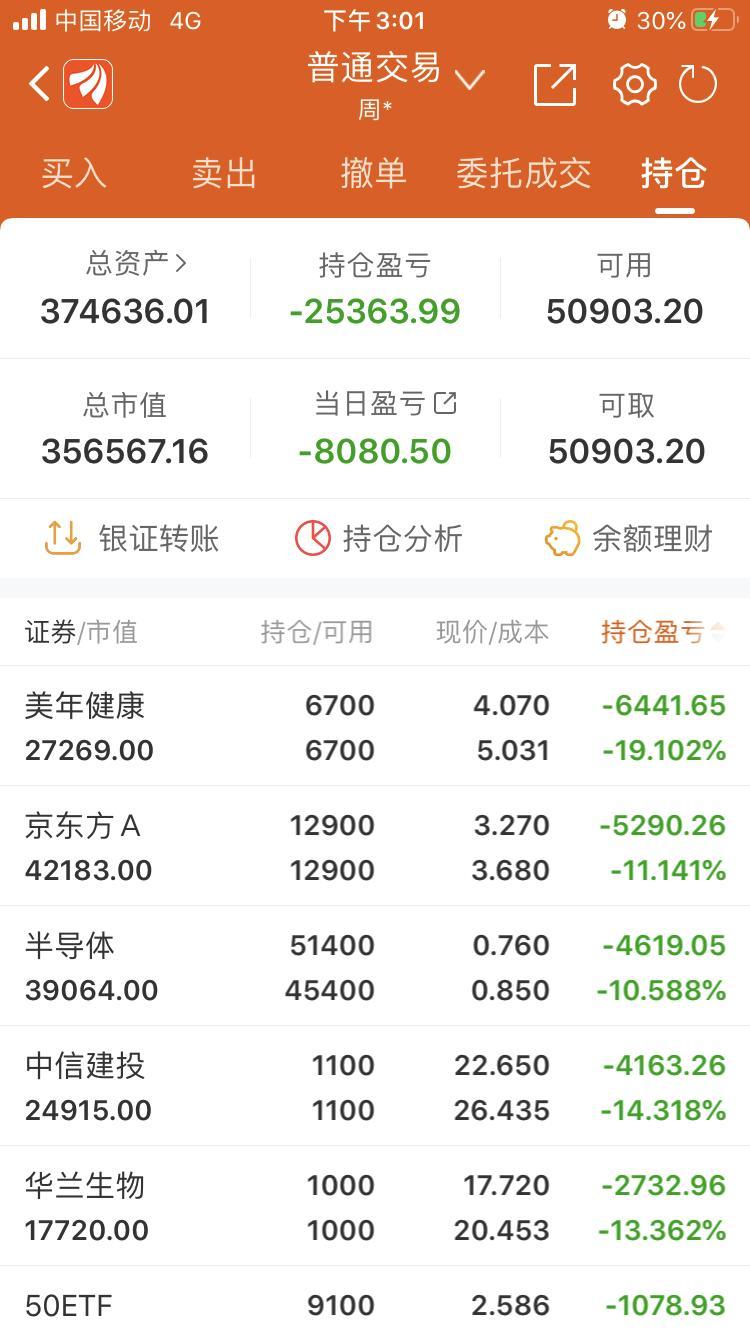
Task: Open the 美年健康 holding row
Action: [375, 727]
